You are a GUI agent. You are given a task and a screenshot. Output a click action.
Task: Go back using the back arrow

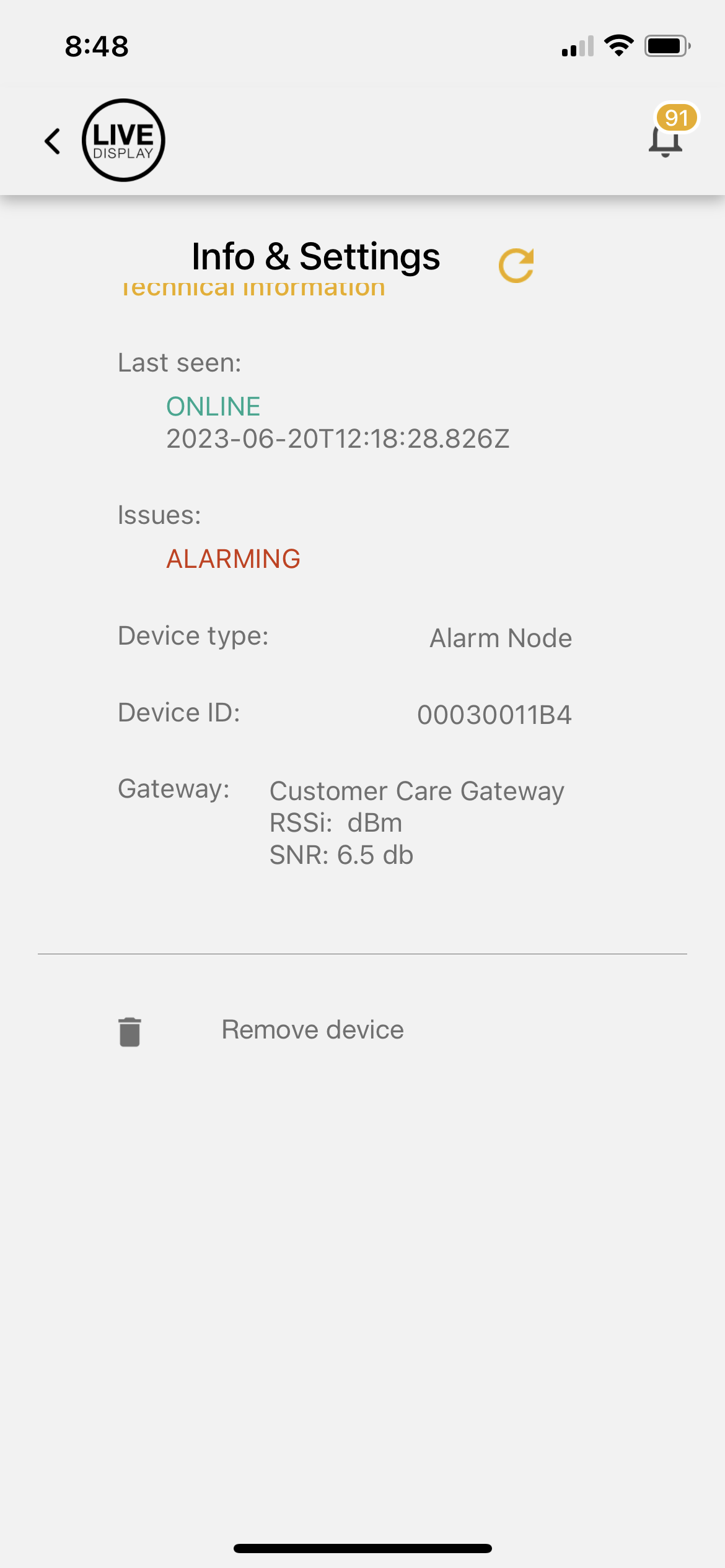click(x=53, y=141)
